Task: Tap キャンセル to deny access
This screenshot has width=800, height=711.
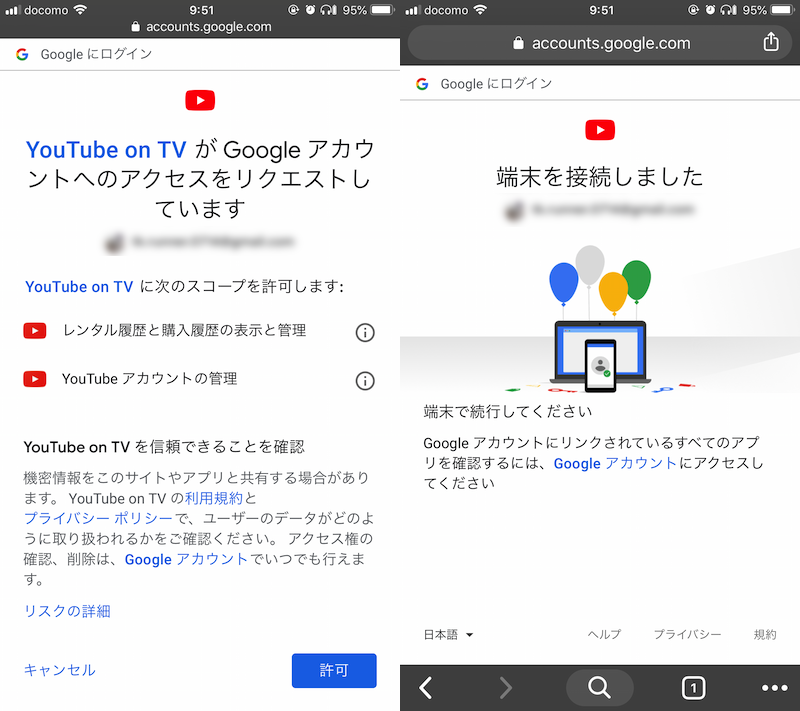Action: click(60, 670)
